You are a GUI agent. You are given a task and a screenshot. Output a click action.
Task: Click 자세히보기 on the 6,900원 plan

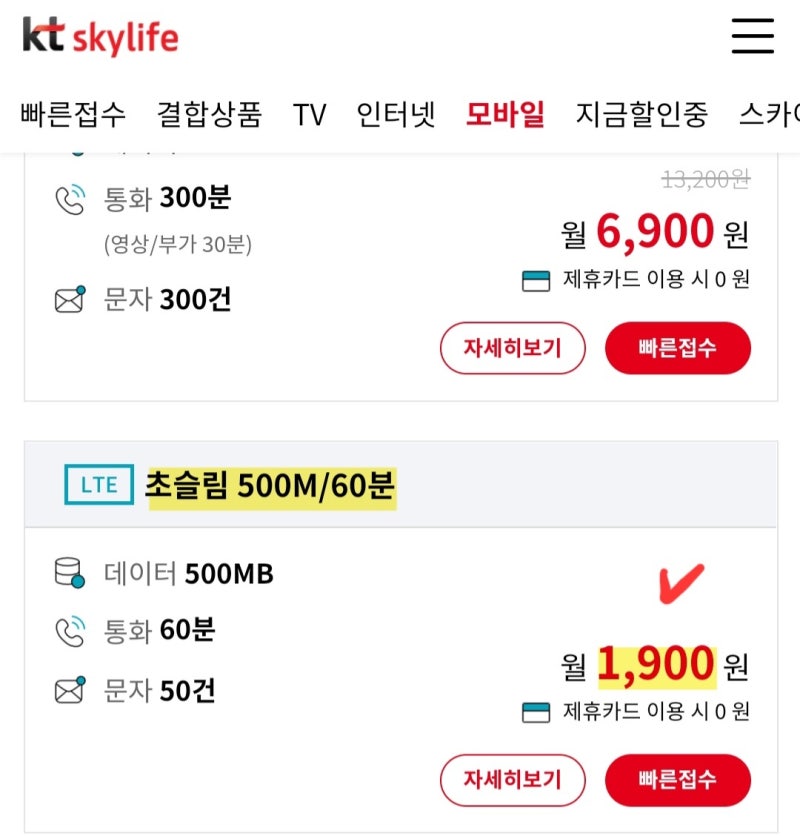coord(513,348)
